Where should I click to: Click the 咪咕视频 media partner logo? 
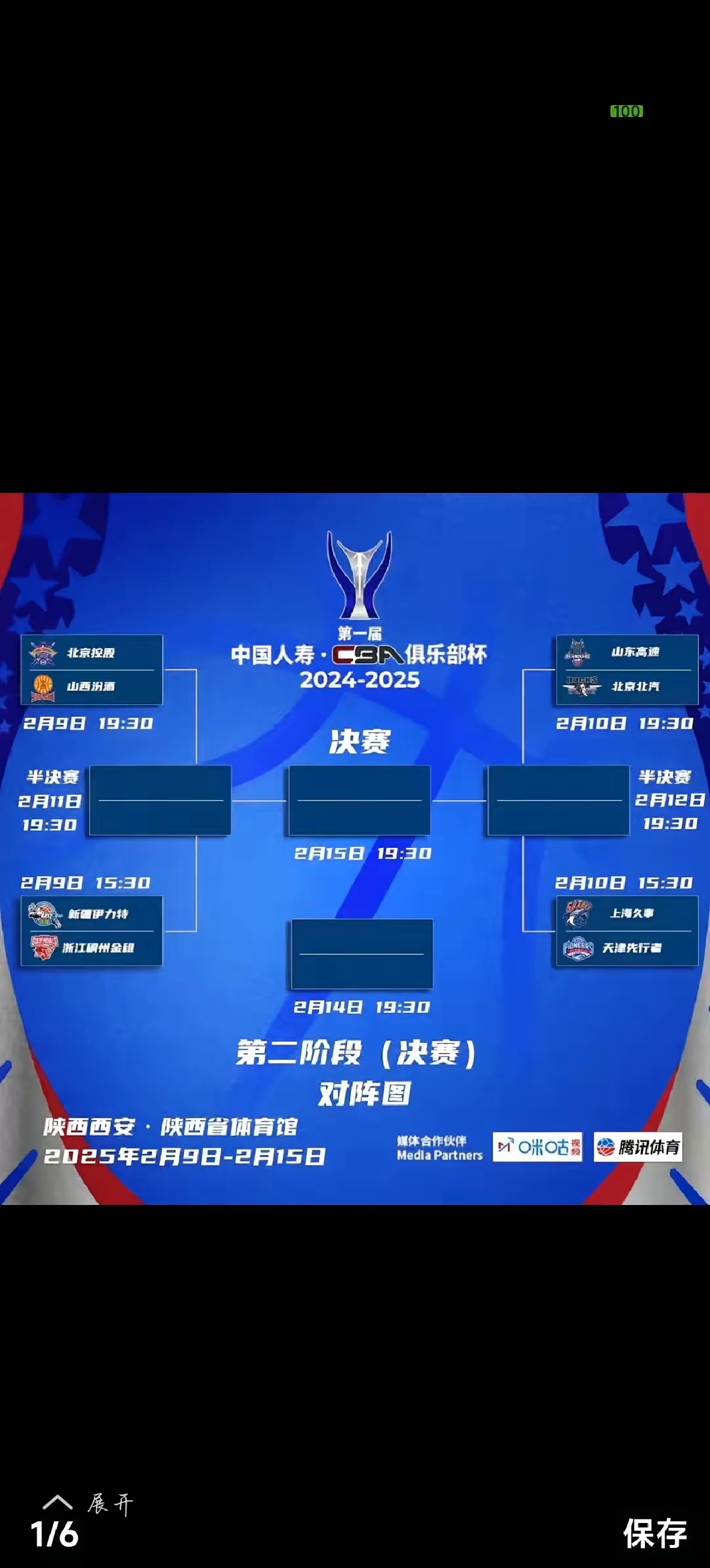pos(537,1148)
